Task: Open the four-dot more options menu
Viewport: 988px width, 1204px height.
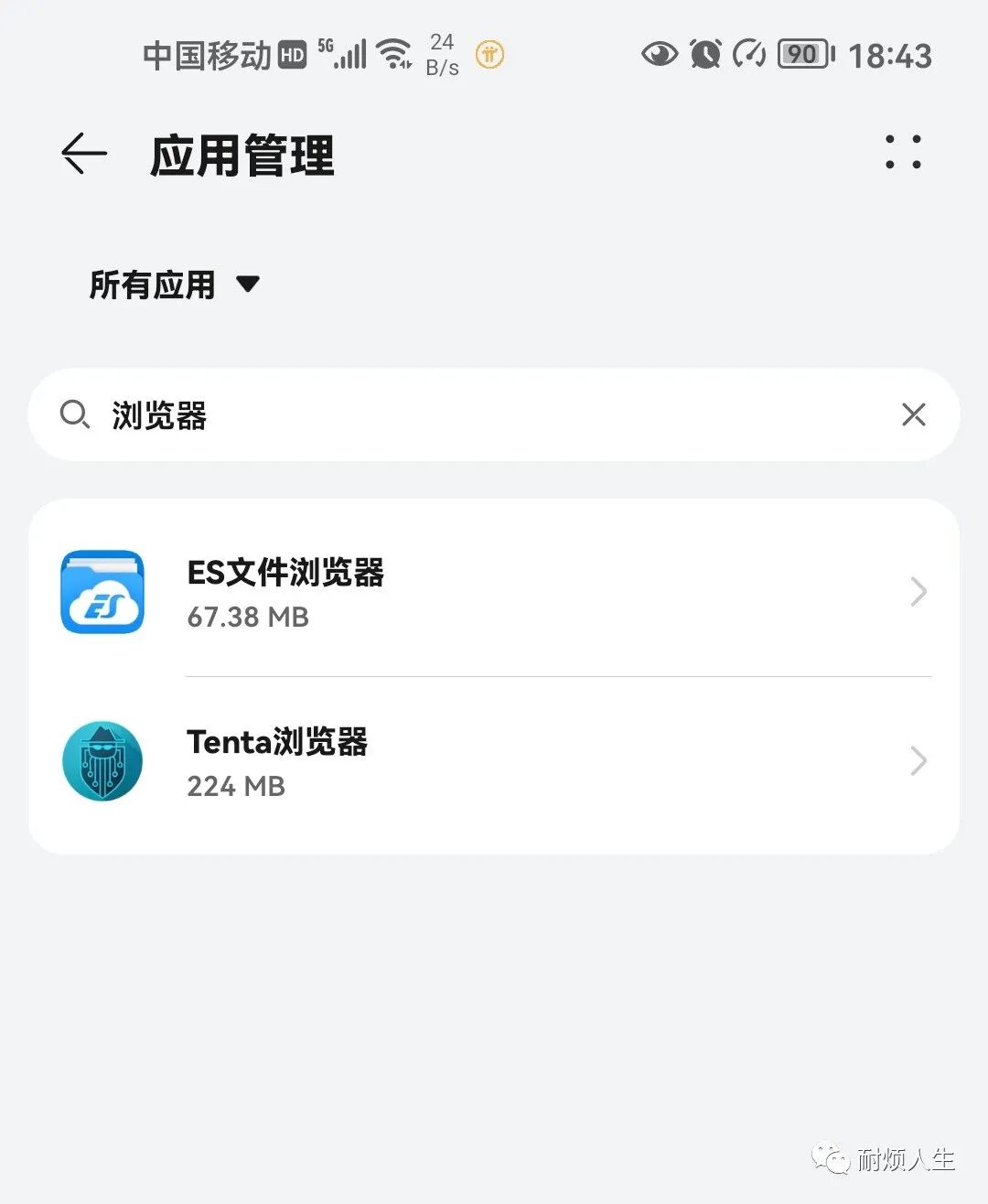Action: [903, 152]
